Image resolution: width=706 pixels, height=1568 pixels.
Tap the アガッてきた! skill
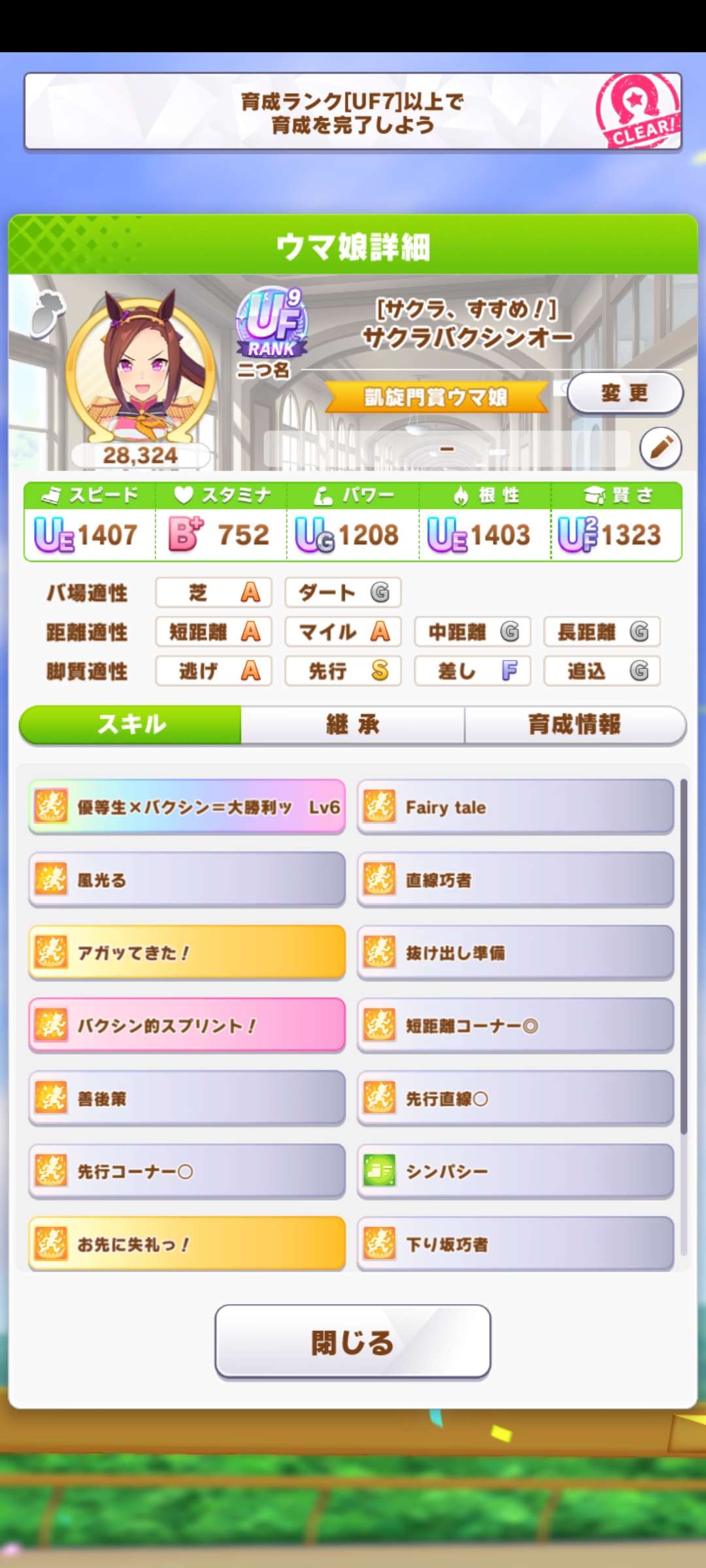[x=187, y=953]
